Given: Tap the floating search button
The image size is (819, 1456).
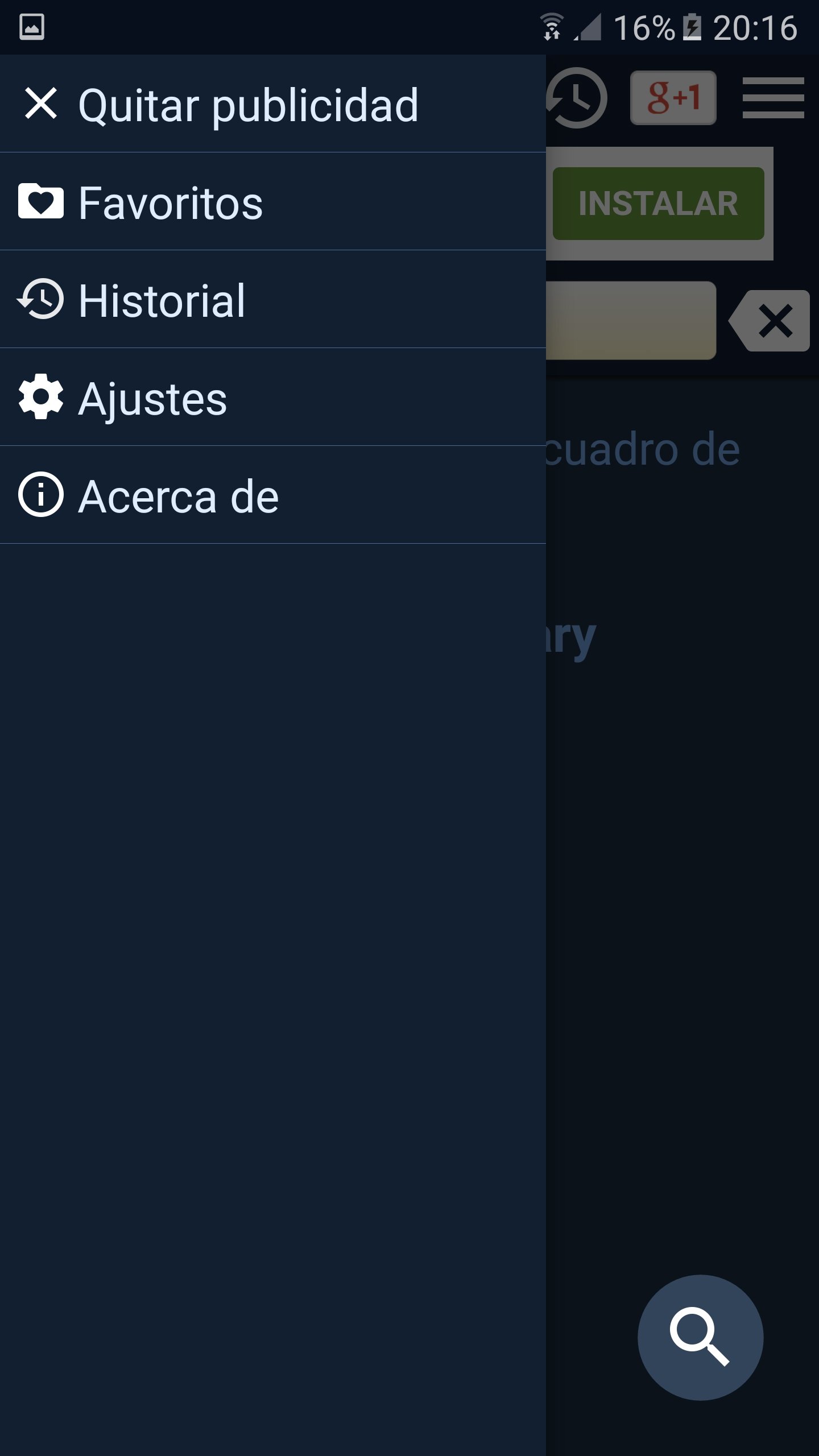Looking at the screenshot, I should tap(700, 1337).
